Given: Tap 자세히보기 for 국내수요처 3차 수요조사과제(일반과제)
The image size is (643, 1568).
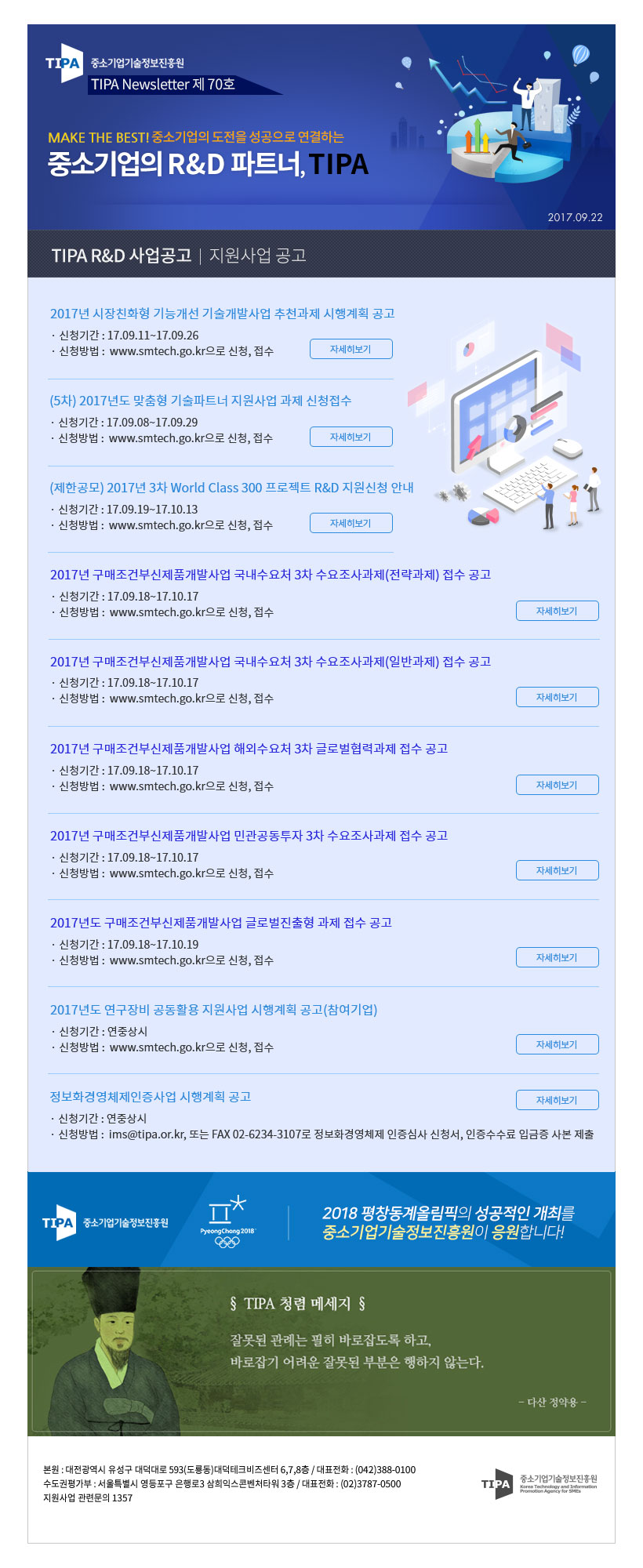Looking at the screenshot, I should pos(557,697).
